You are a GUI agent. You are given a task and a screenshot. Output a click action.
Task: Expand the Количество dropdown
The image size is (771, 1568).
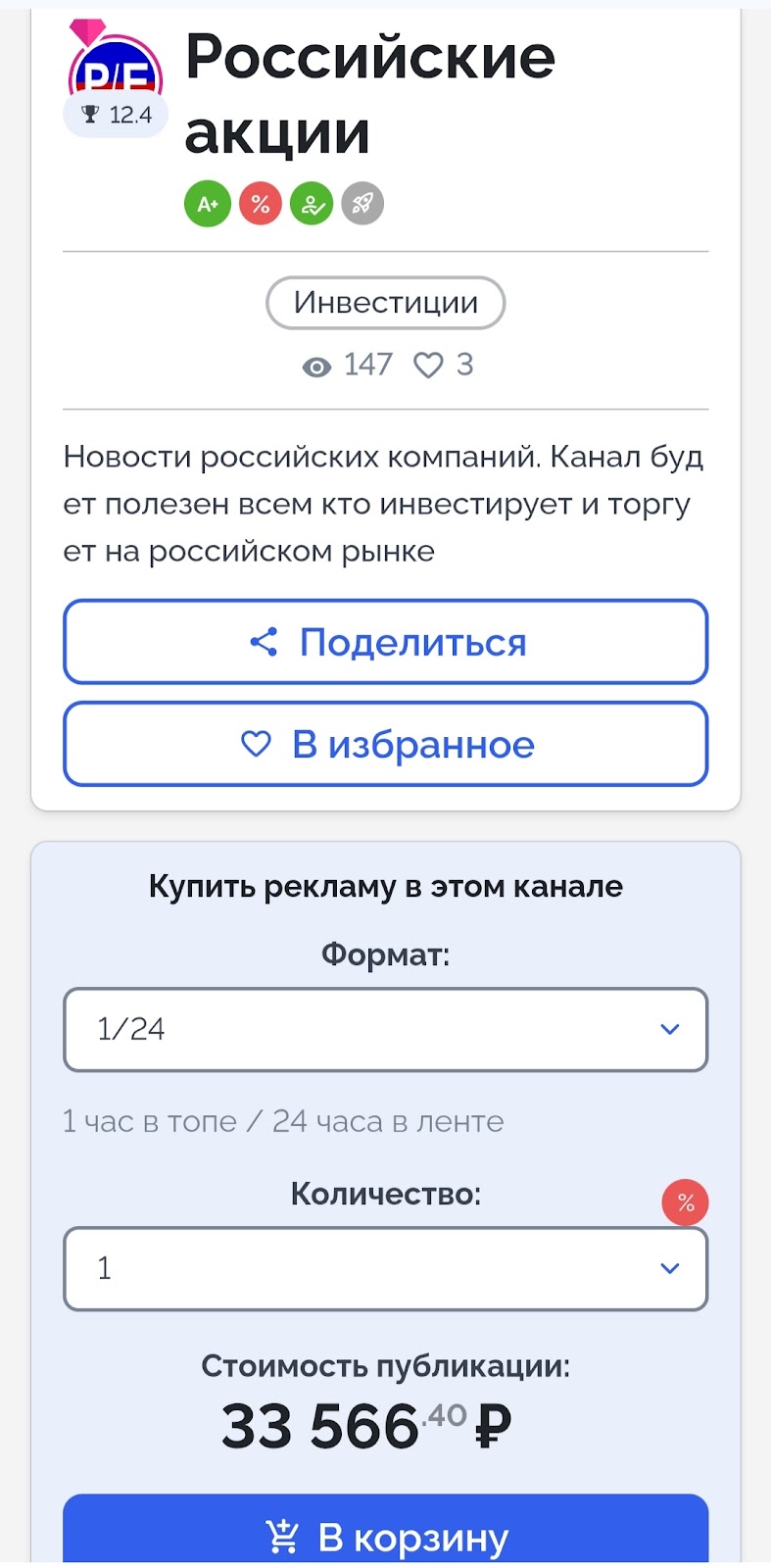(x=385, y=1268)
